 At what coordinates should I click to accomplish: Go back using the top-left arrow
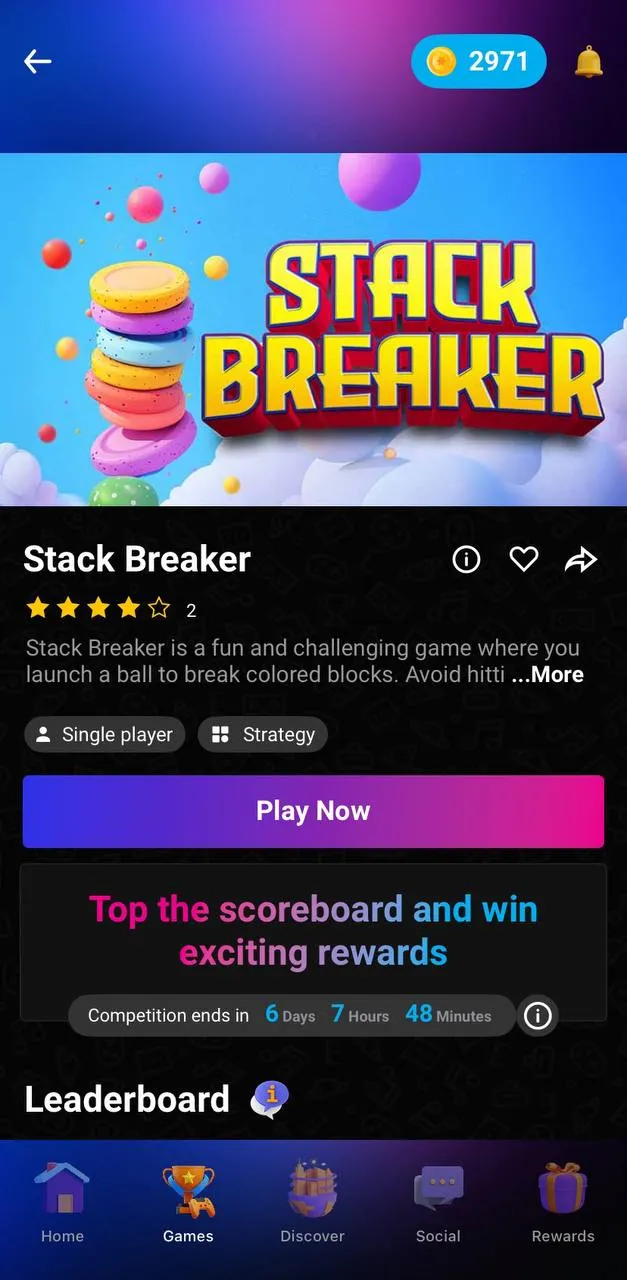38,62
